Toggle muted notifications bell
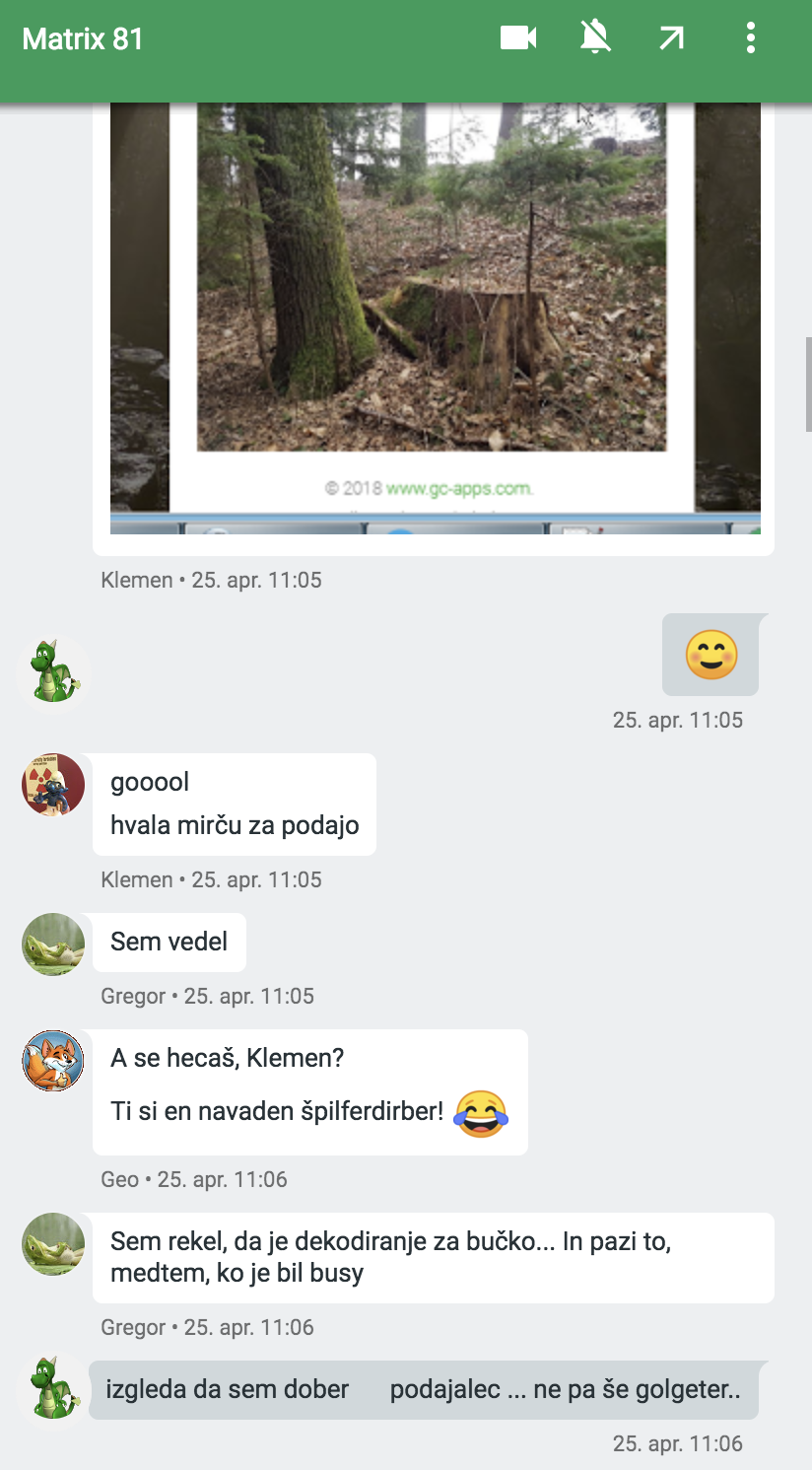The height and width of the screenshot is (1470, 812). coord(595,38)
